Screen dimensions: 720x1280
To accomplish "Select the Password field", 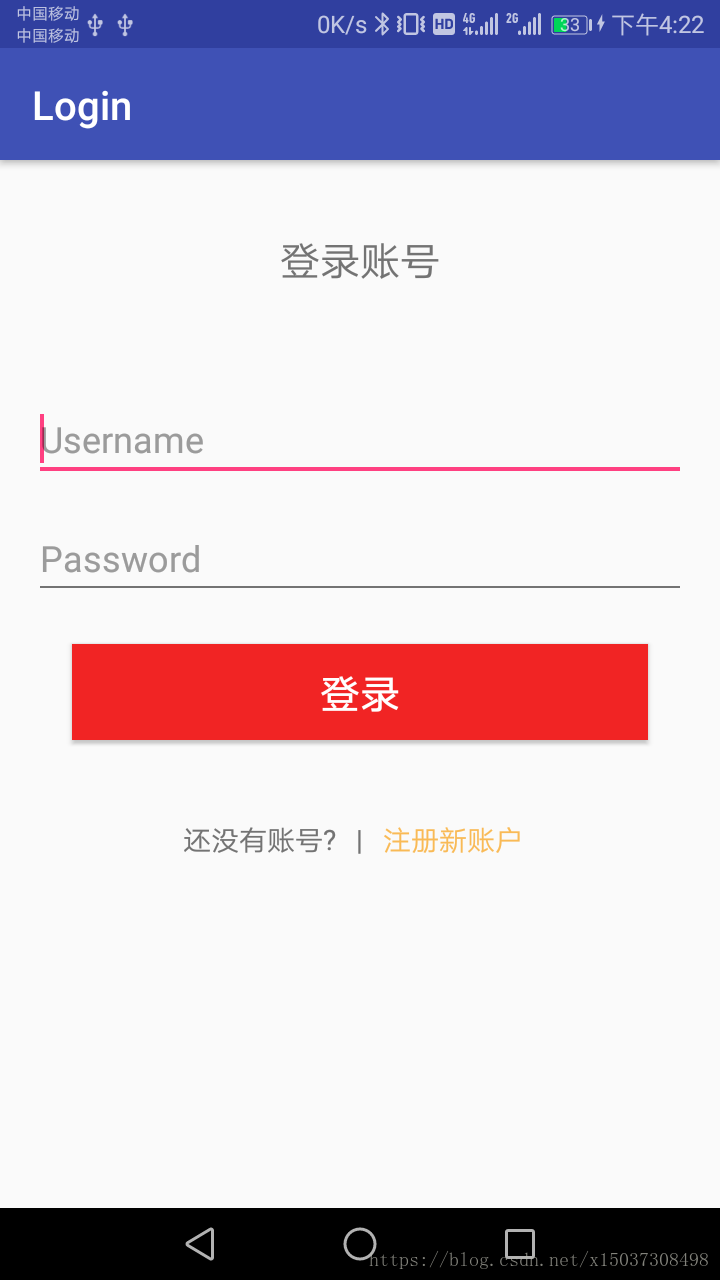I will 360,559.
